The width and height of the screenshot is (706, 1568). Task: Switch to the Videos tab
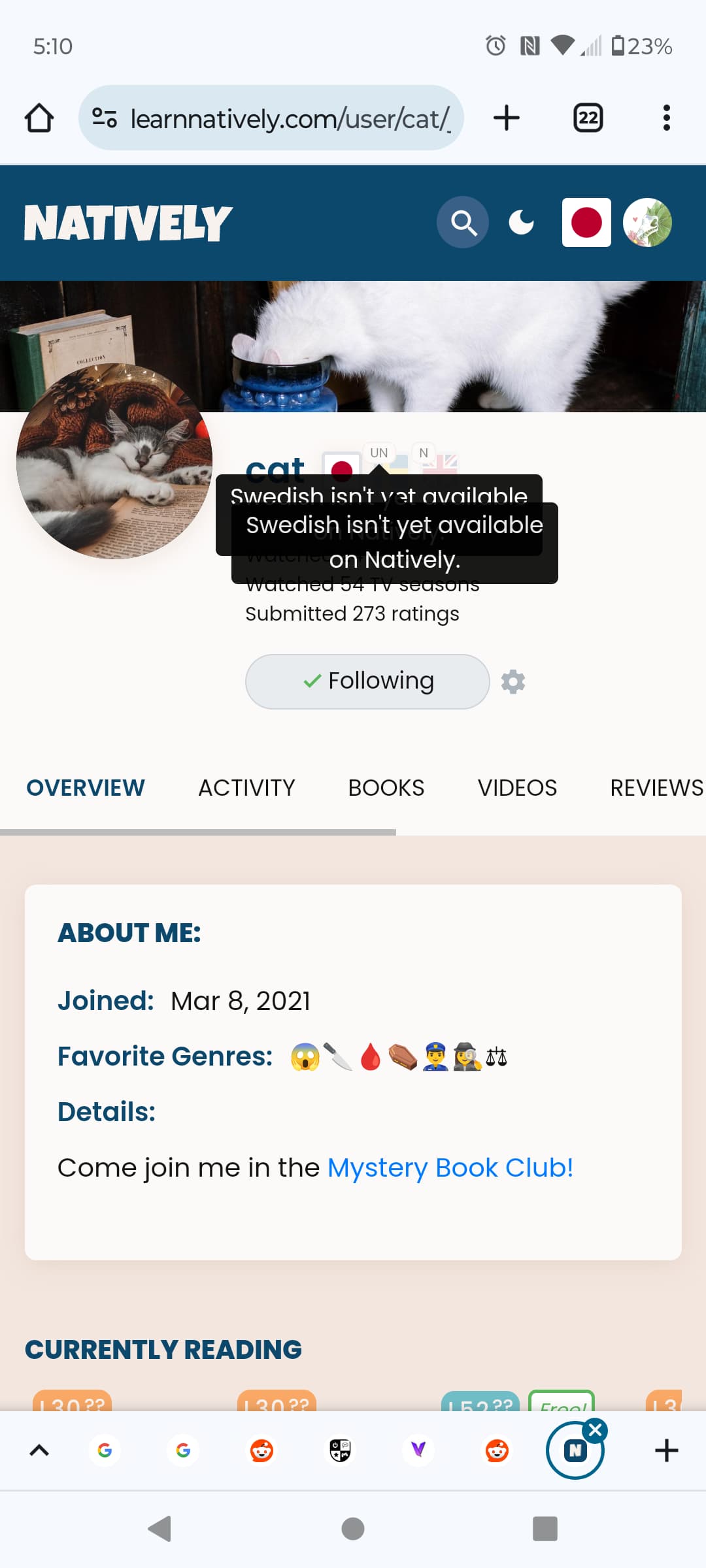click(x=517, y=788)
